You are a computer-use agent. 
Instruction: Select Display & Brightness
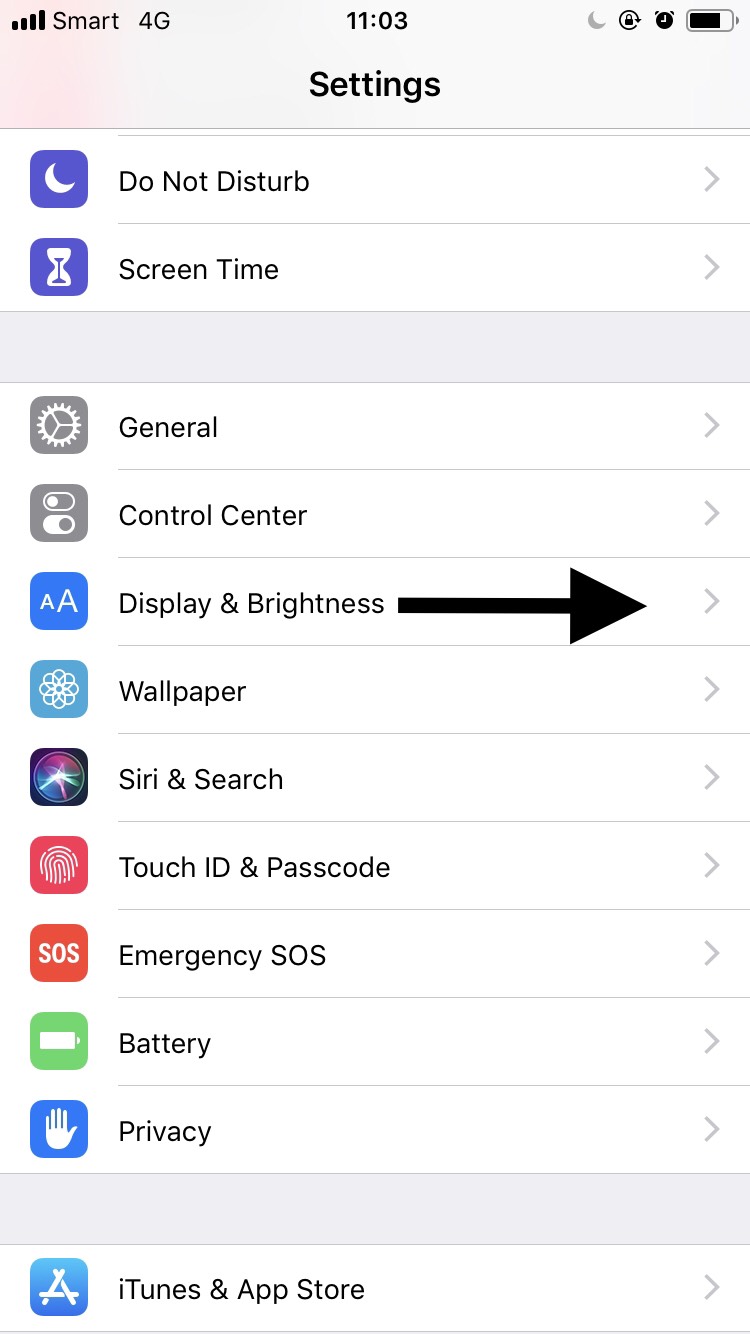(x=251, y=603)
